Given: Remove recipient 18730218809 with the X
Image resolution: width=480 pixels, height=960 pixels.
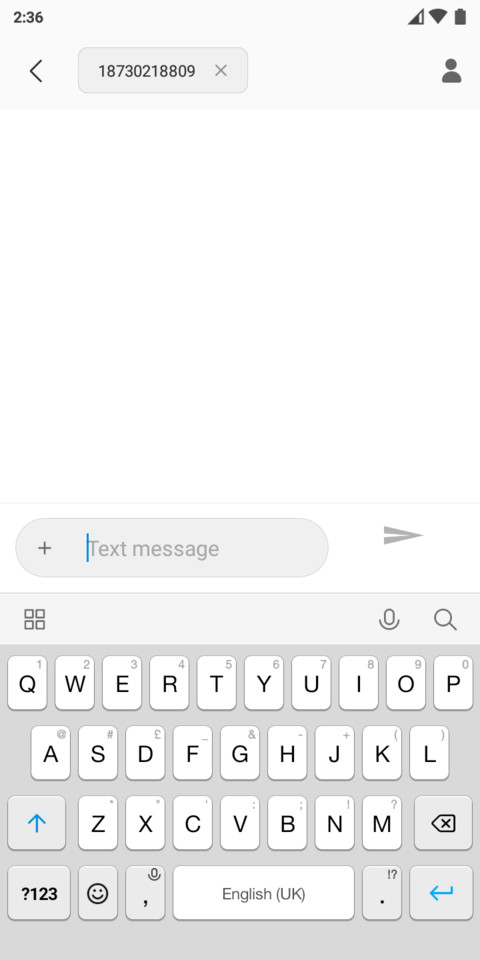Looking at the screenshot, I should [x=221, y=71].
